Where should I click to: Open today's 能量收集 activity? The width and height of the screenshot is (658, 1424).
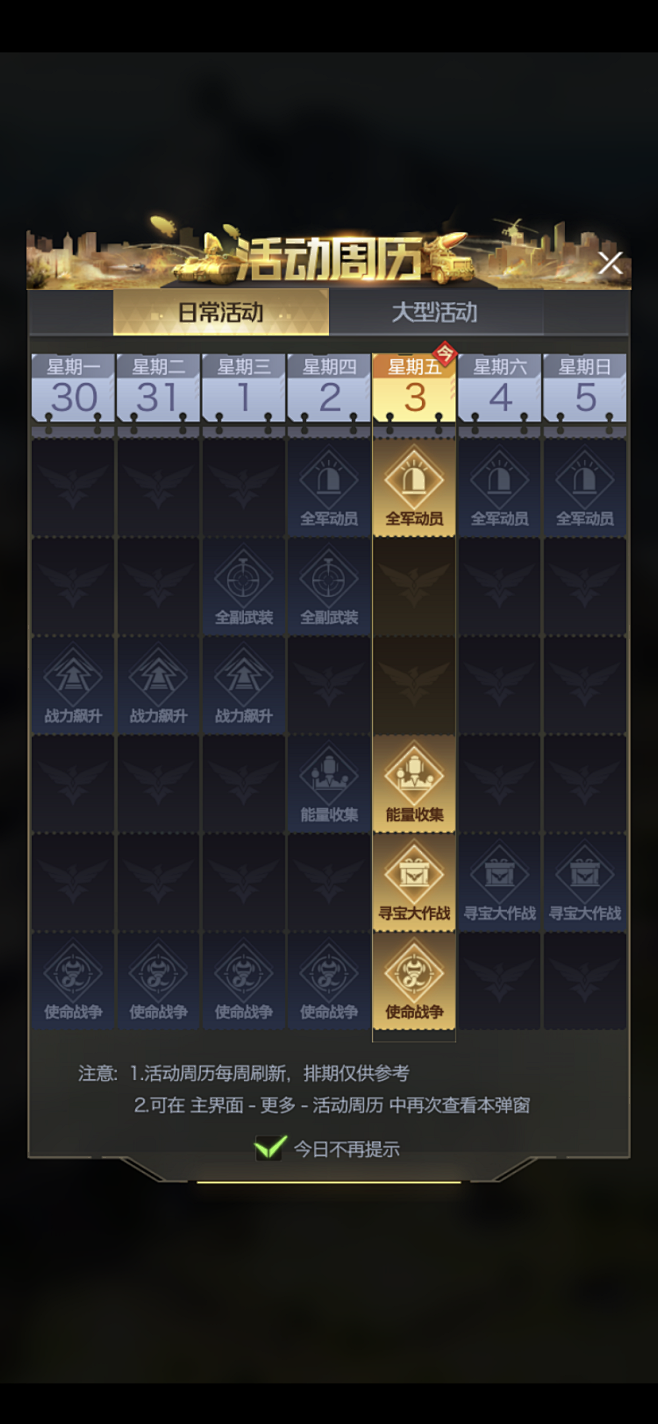point(414,783)
